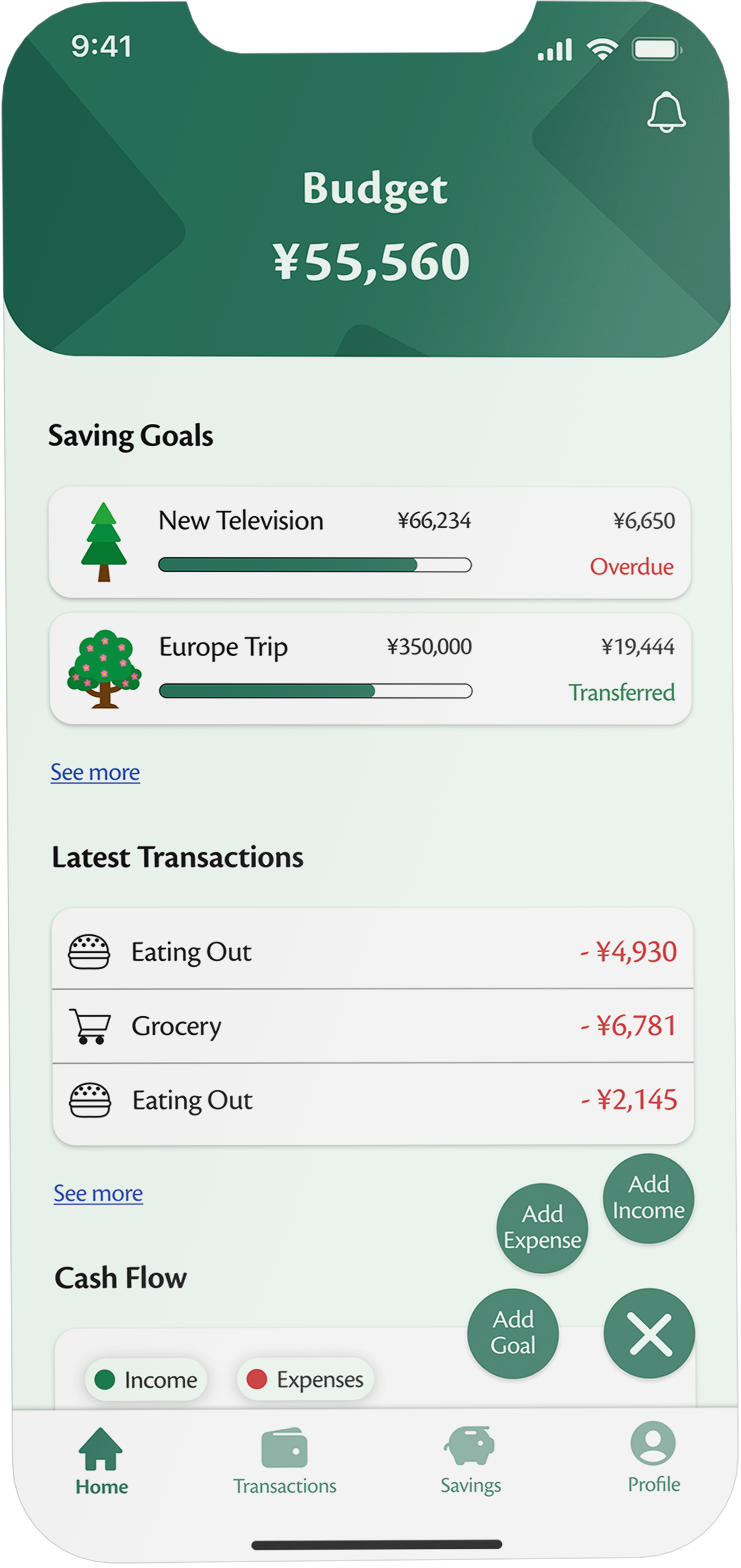Toggle the Income chart filter
741x1568 pixels.
pyautogui.click(x=146, y=1380)
